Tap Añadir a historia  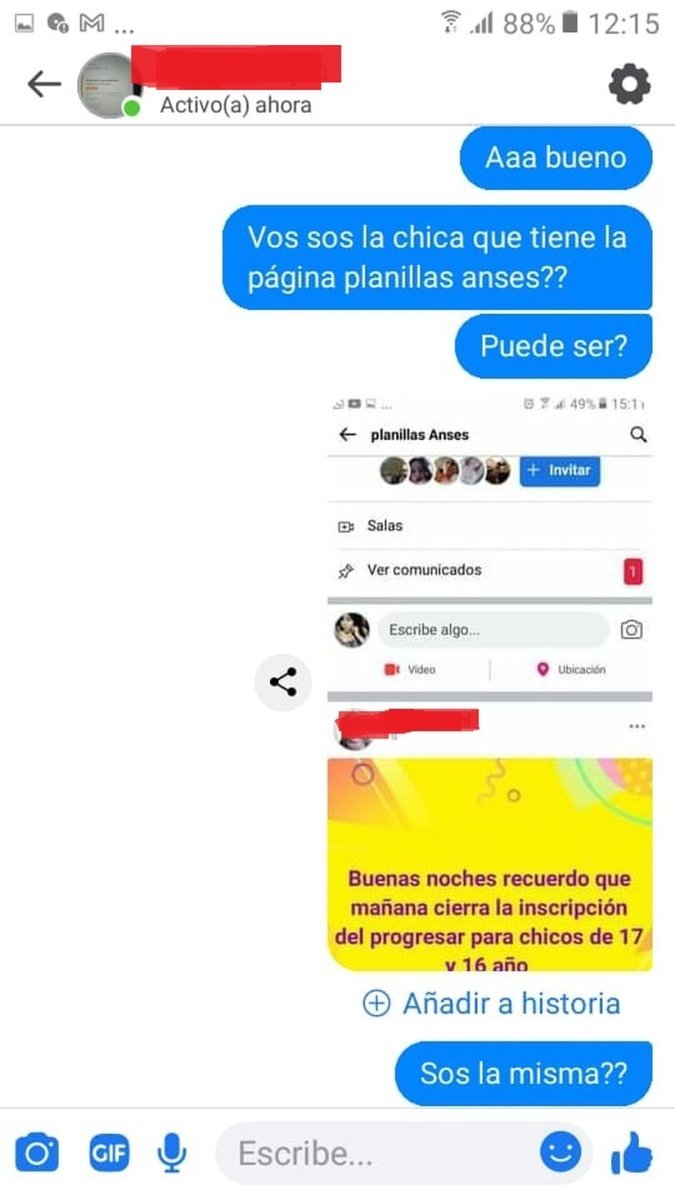[491, 1003]
